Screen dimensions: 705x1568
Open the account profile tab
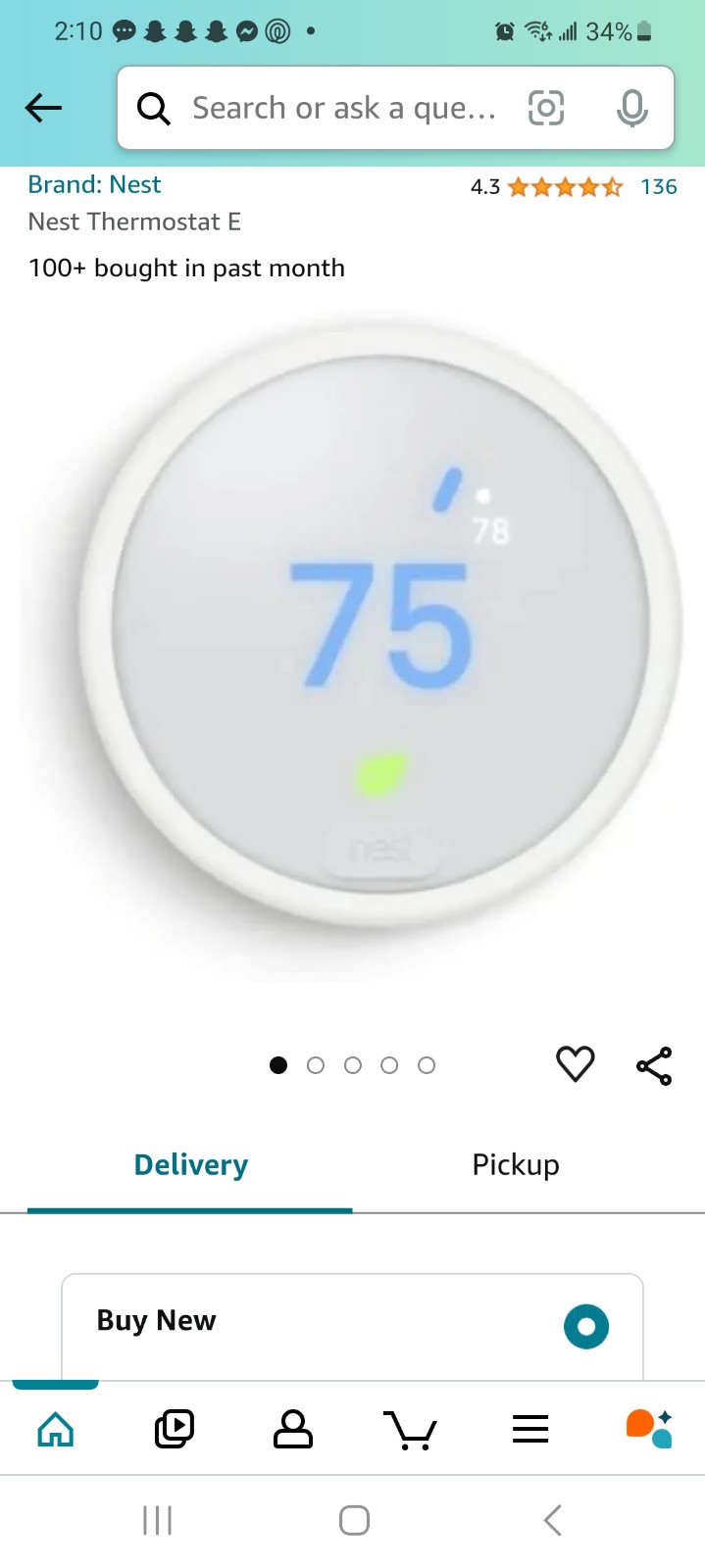click(x=292, y=1430)
